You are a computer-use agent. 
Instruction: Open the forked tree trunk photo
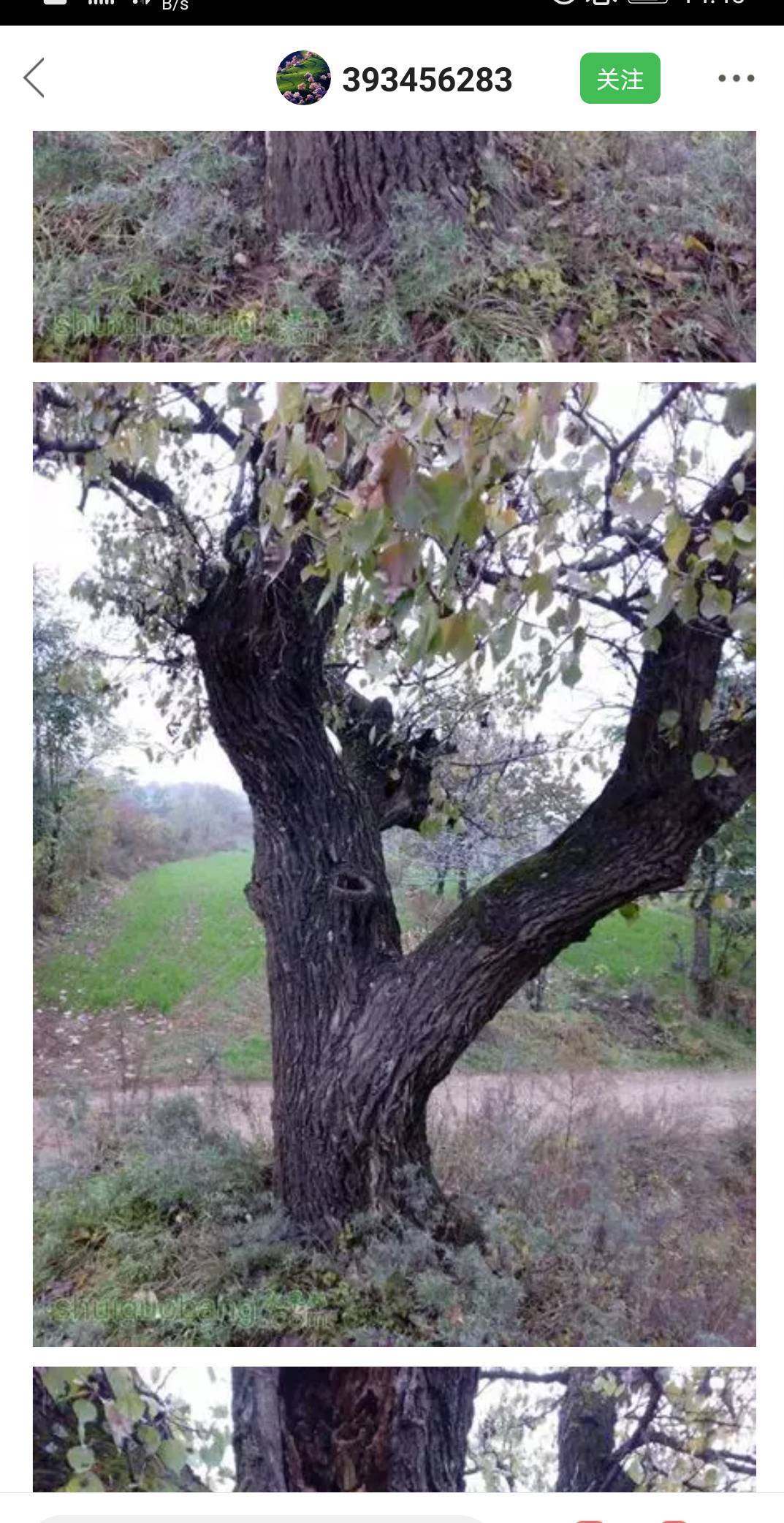(395, 865)
